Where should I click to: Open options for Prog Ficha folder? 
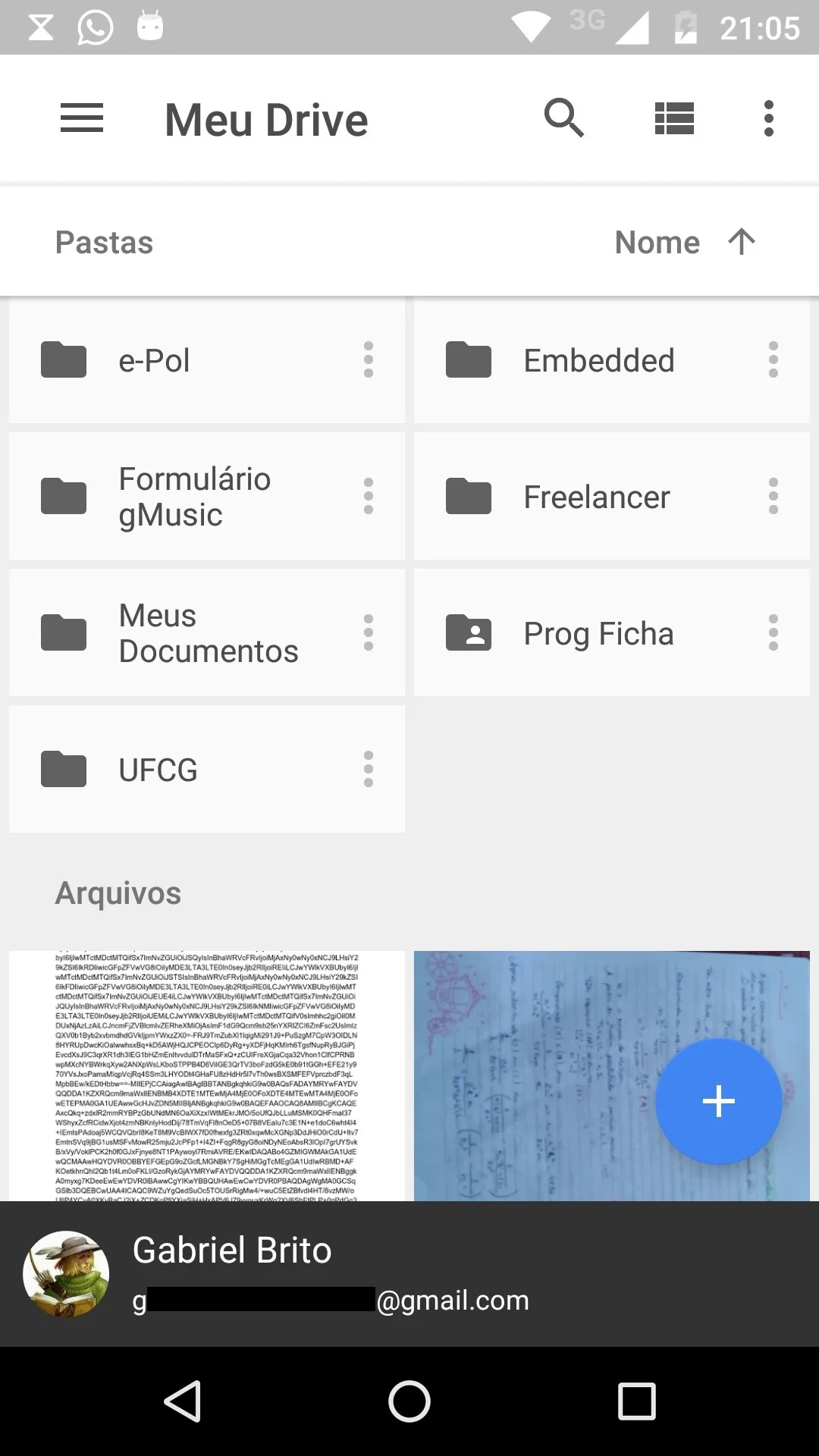coord(773,633)
